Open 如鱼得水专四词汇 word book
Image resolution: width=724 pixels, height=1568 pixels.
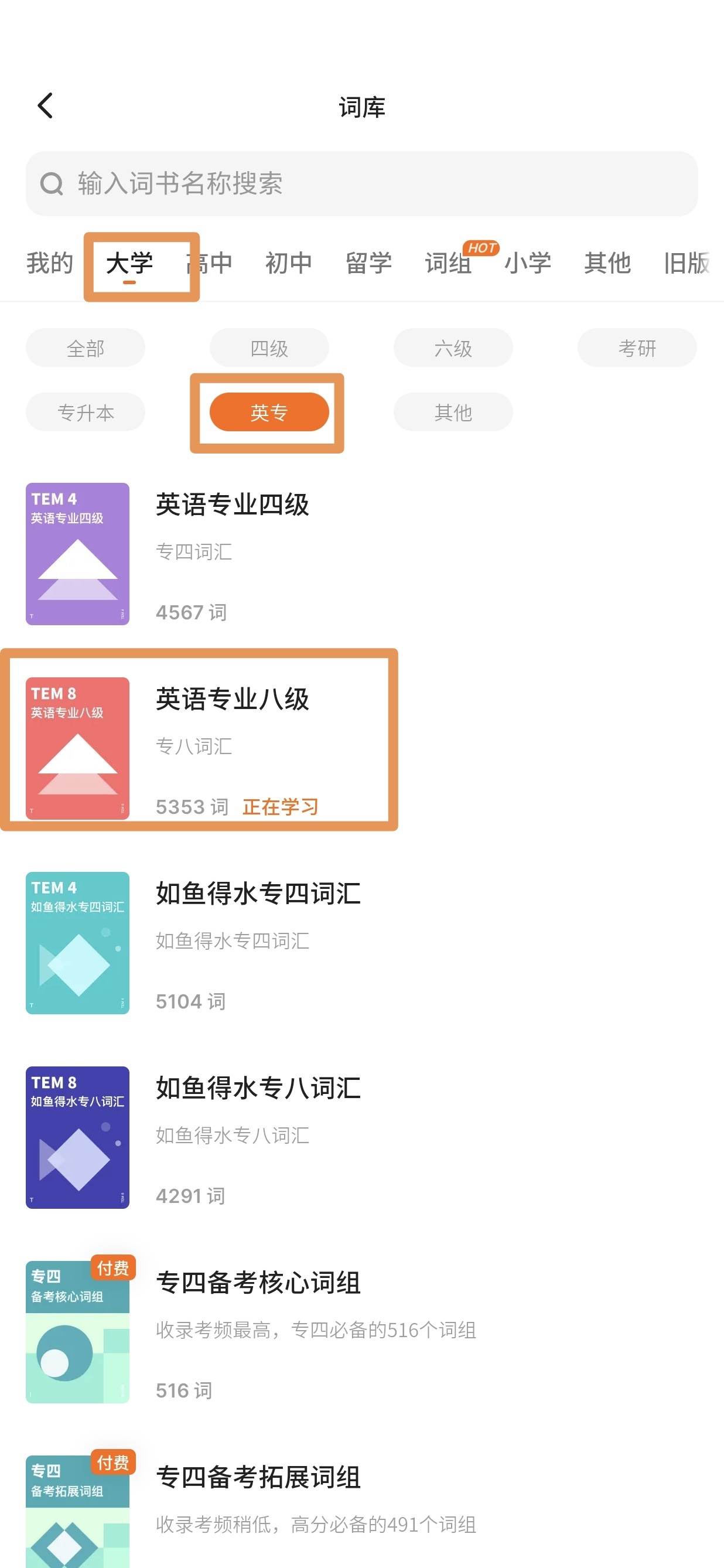click(361, 943)
